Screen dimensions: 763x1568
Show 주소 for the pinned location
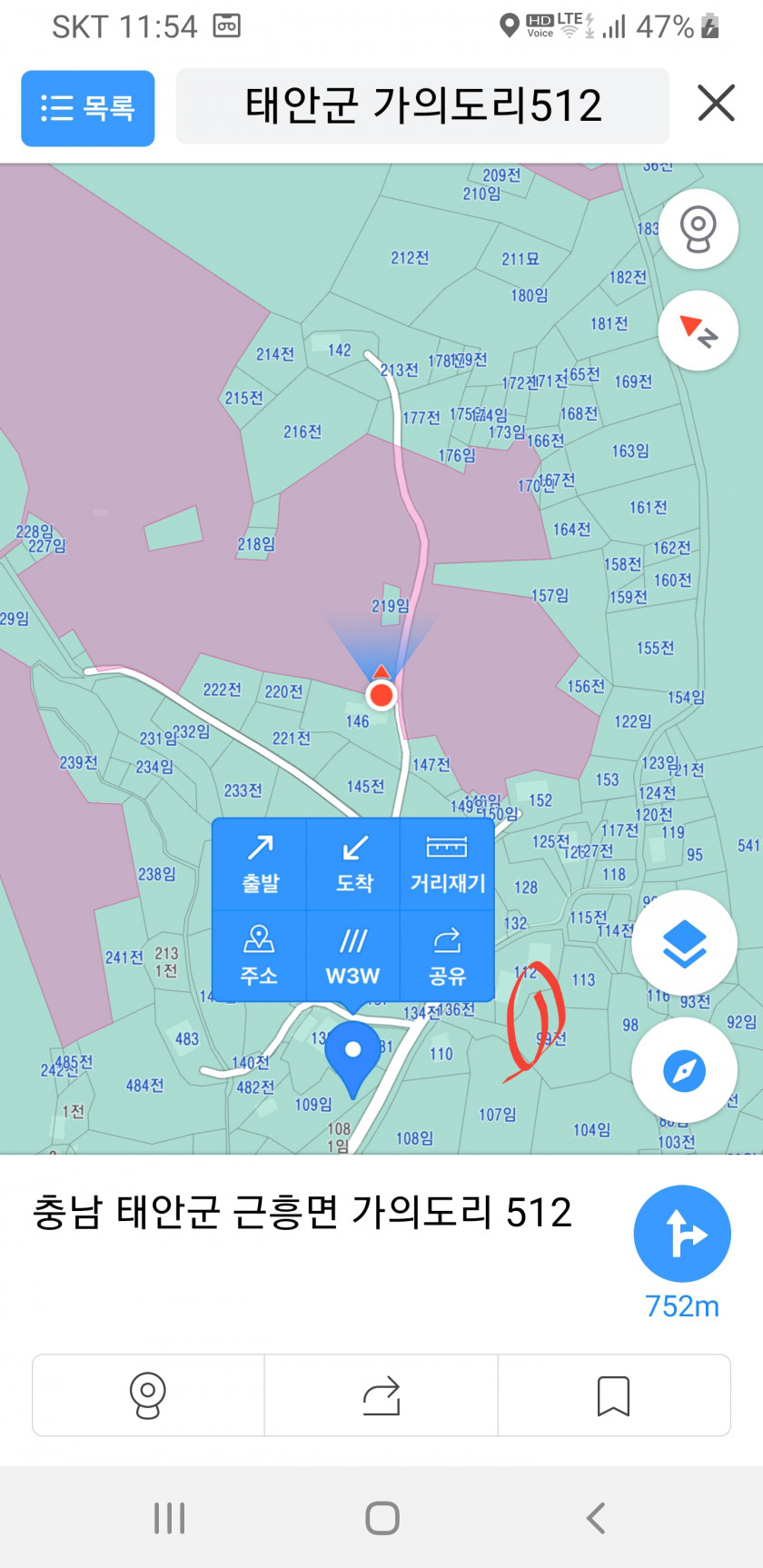click(260, 956)
